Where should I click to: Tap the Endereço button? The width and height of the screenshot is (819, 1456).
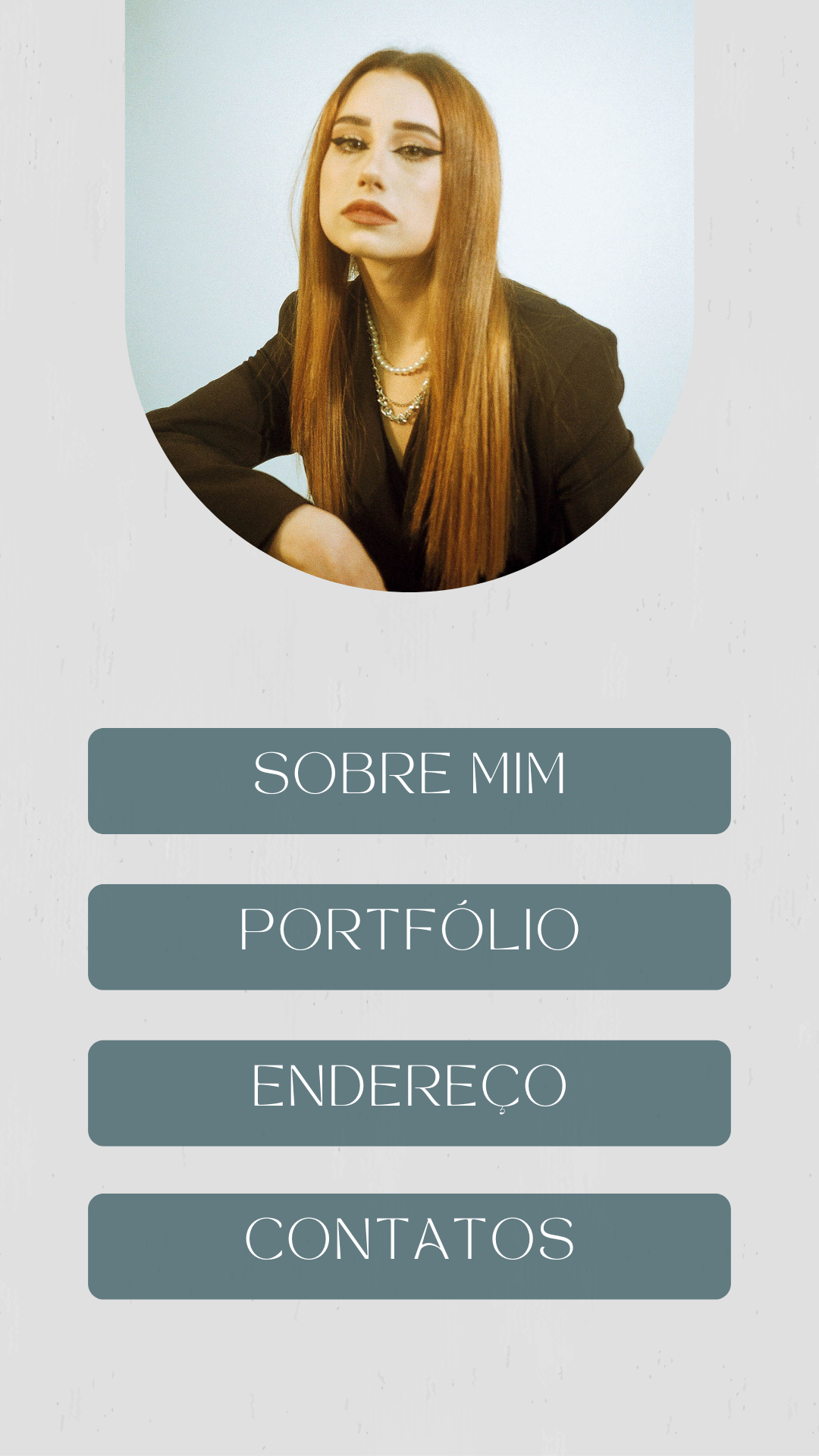click(409, 1092)
